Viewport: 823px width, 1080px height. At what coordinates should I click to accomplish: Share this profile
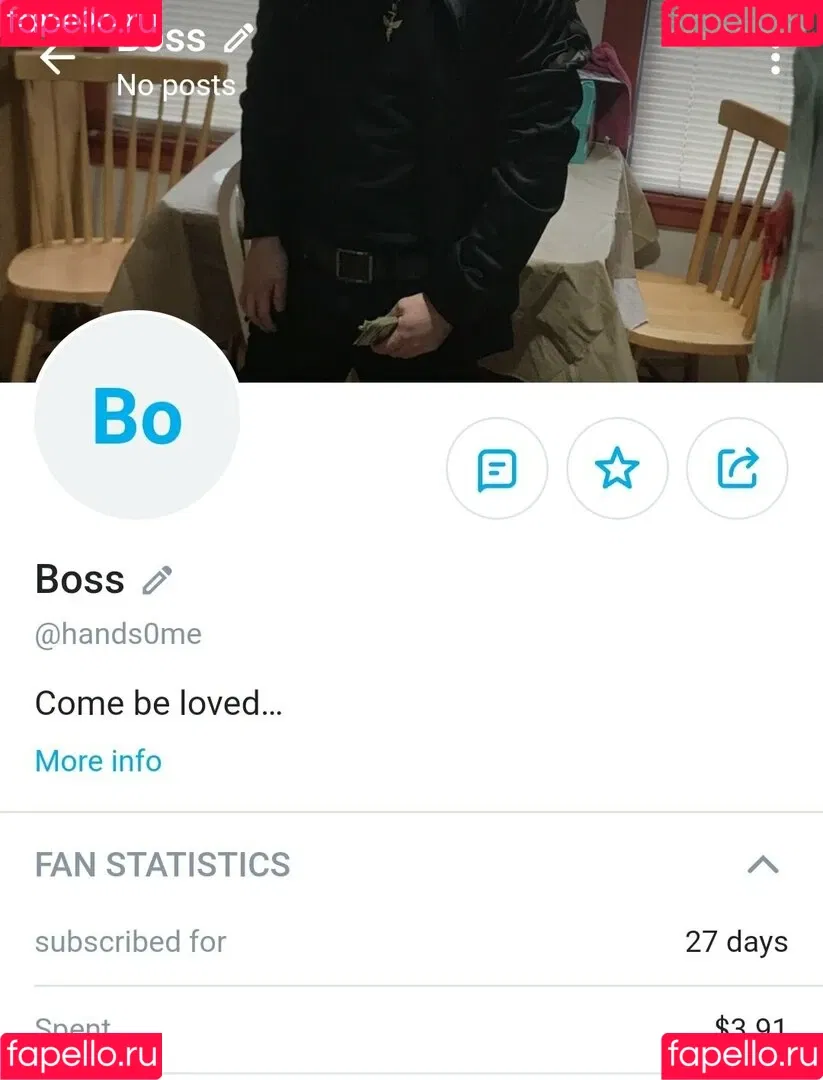pyautogui.click(x=737, y=469)
